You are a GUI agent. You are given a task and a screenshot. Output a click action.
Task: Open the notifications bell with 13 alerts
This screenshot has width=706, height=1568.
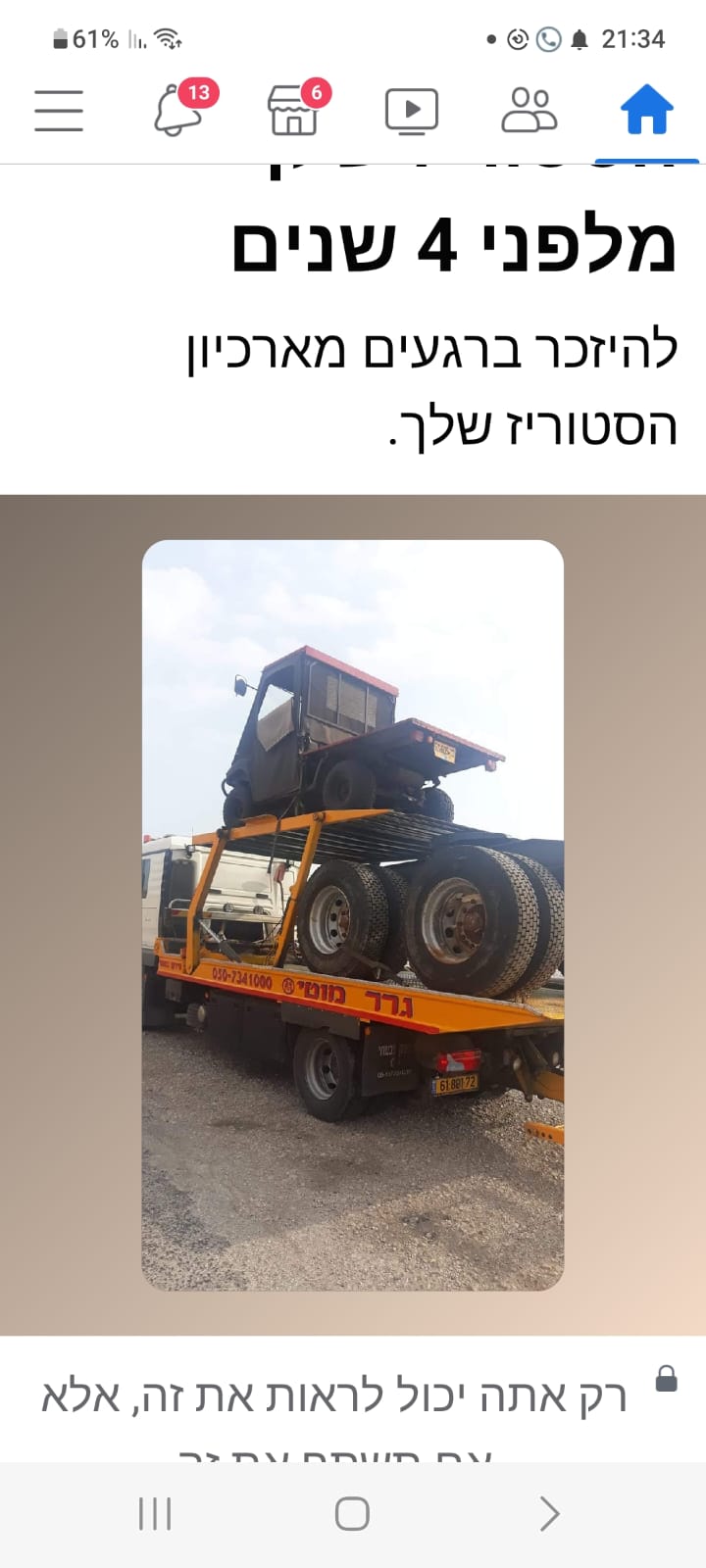click(x=179, y=110)
